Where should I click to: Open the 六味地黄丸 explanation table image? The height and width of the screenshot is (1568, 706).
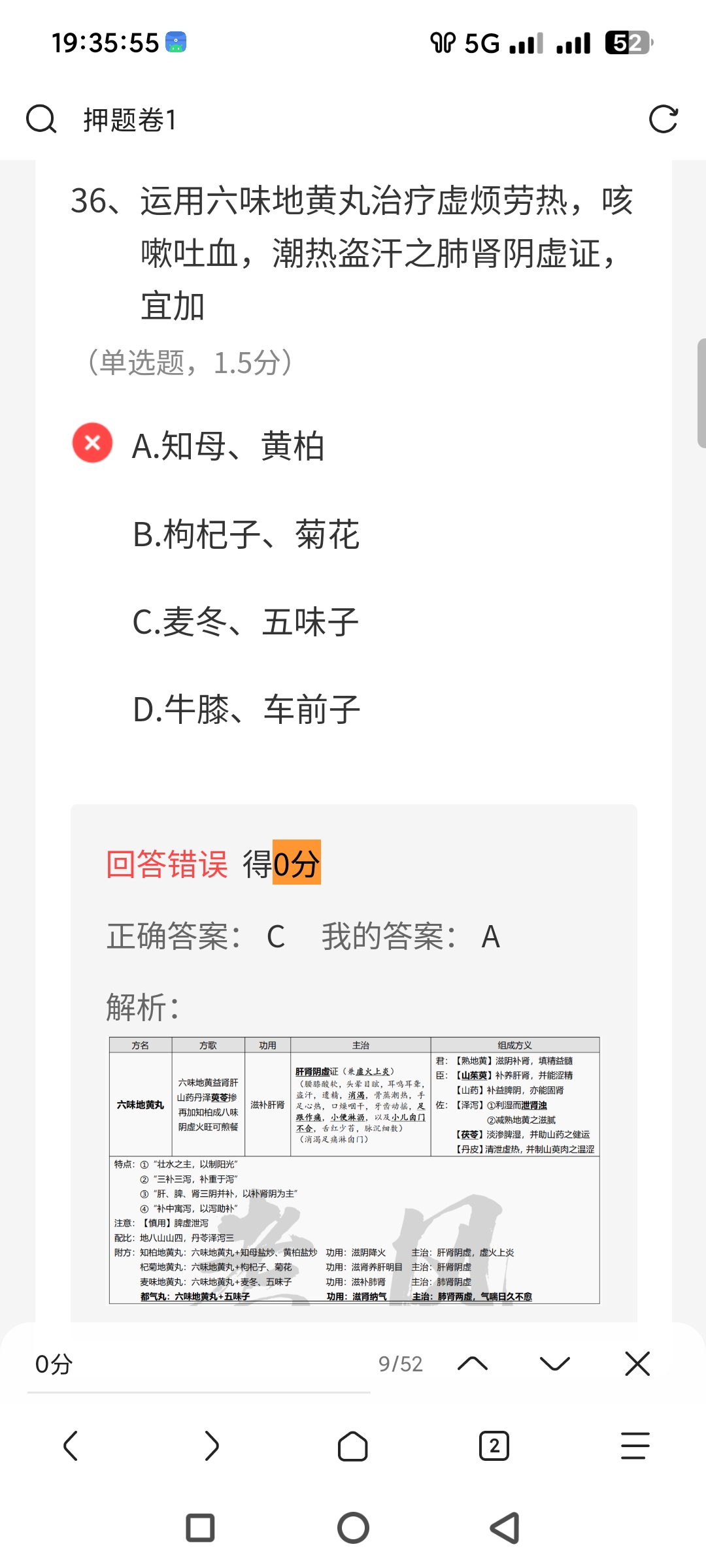point(354,1169)
